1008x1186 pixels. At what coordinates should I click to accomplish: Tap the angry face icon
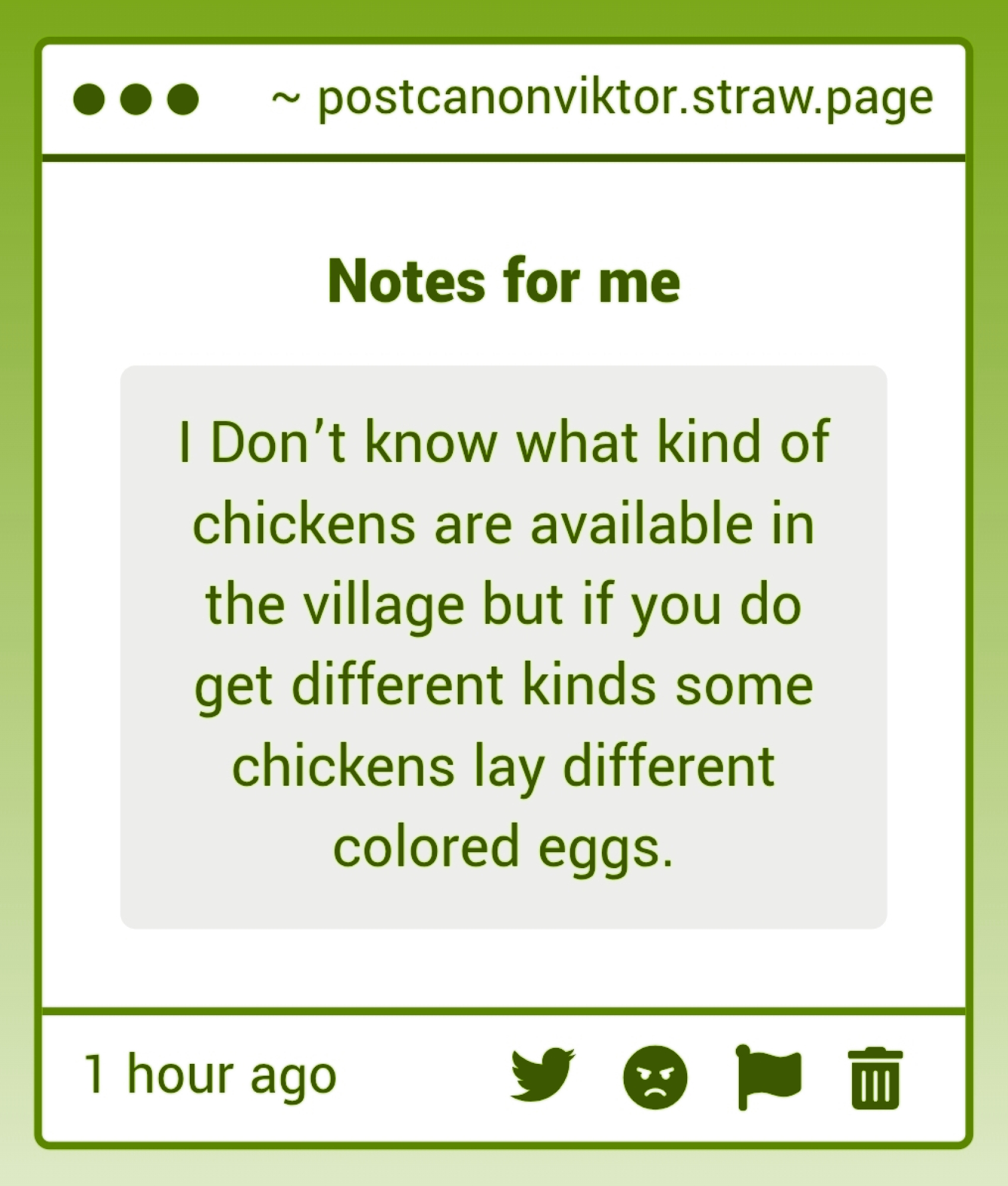655,1077
